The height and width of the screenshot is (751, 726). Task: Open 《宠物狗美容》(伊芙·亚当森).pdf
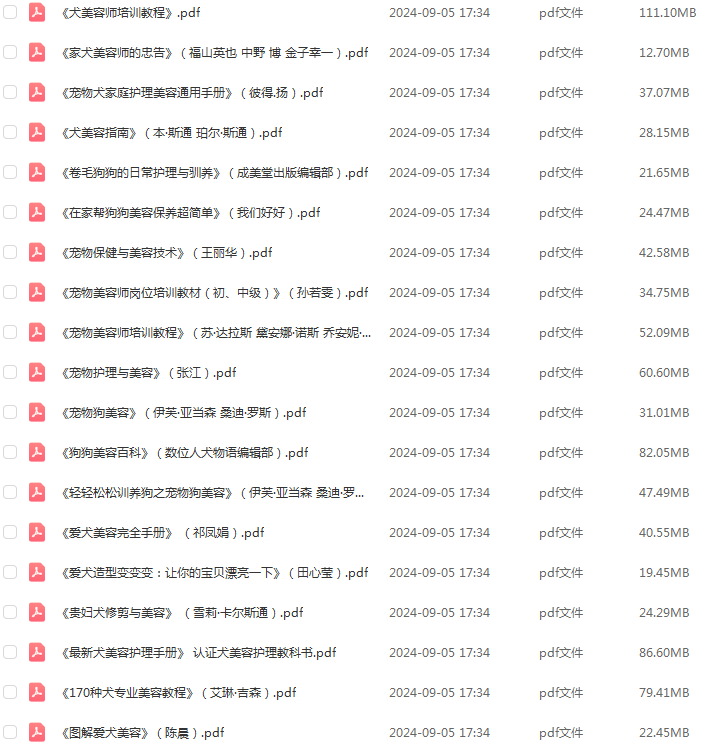(183, 412)
